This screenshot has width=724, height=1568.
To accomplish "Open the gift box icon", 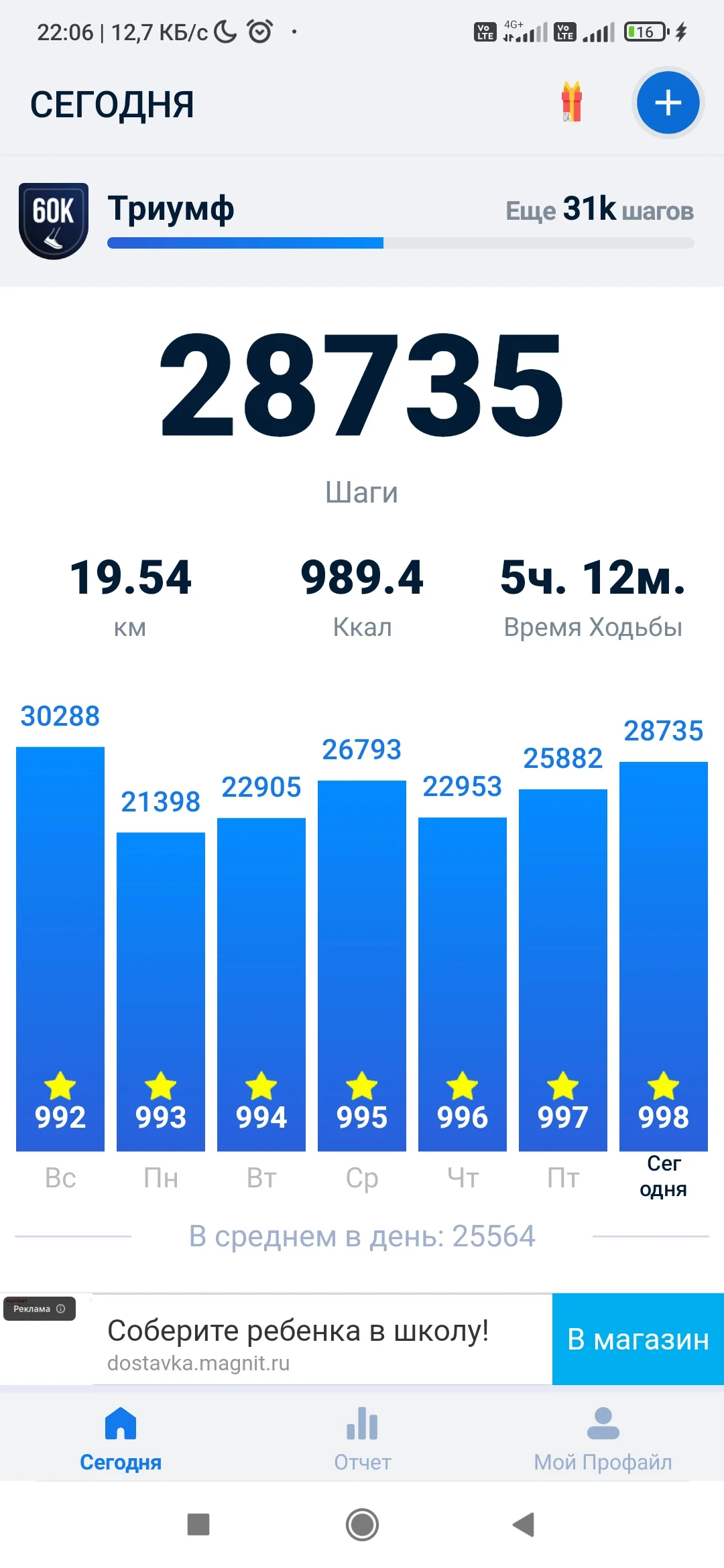I will 572,102.
